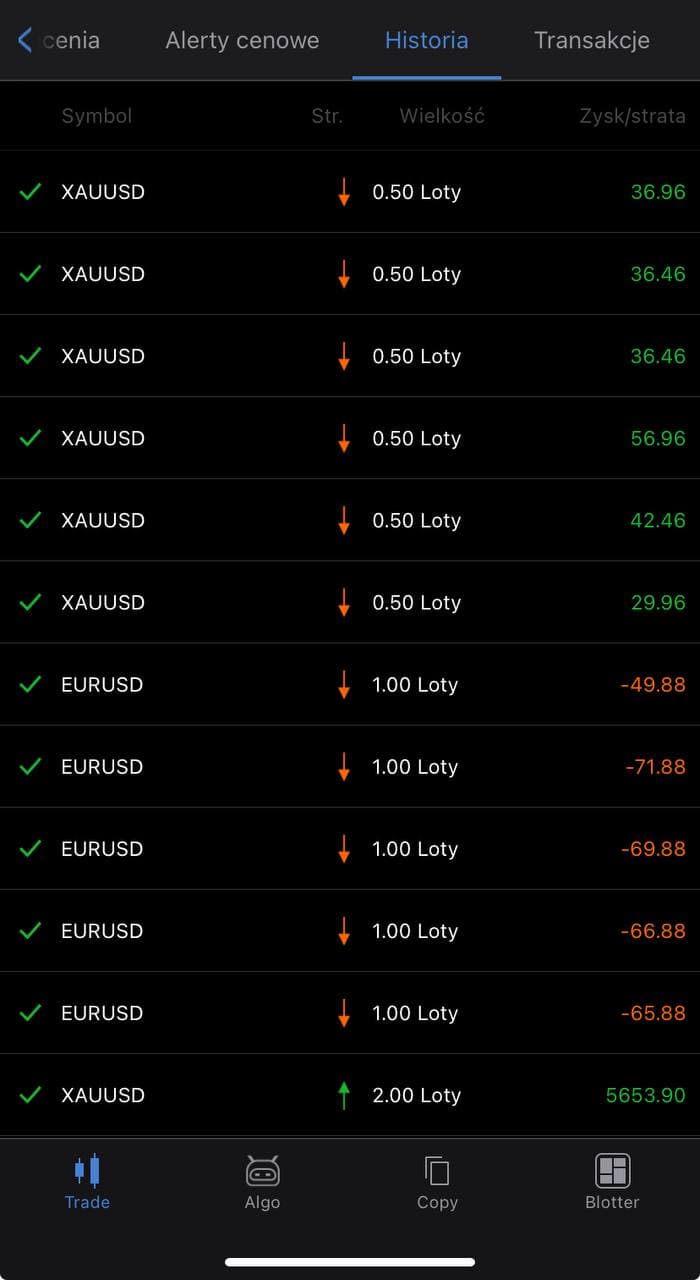Open the EURUSD trade showing -65.88
Image resolution: width=700 pixels, height=1280 pixels.
coord(350,1012)
